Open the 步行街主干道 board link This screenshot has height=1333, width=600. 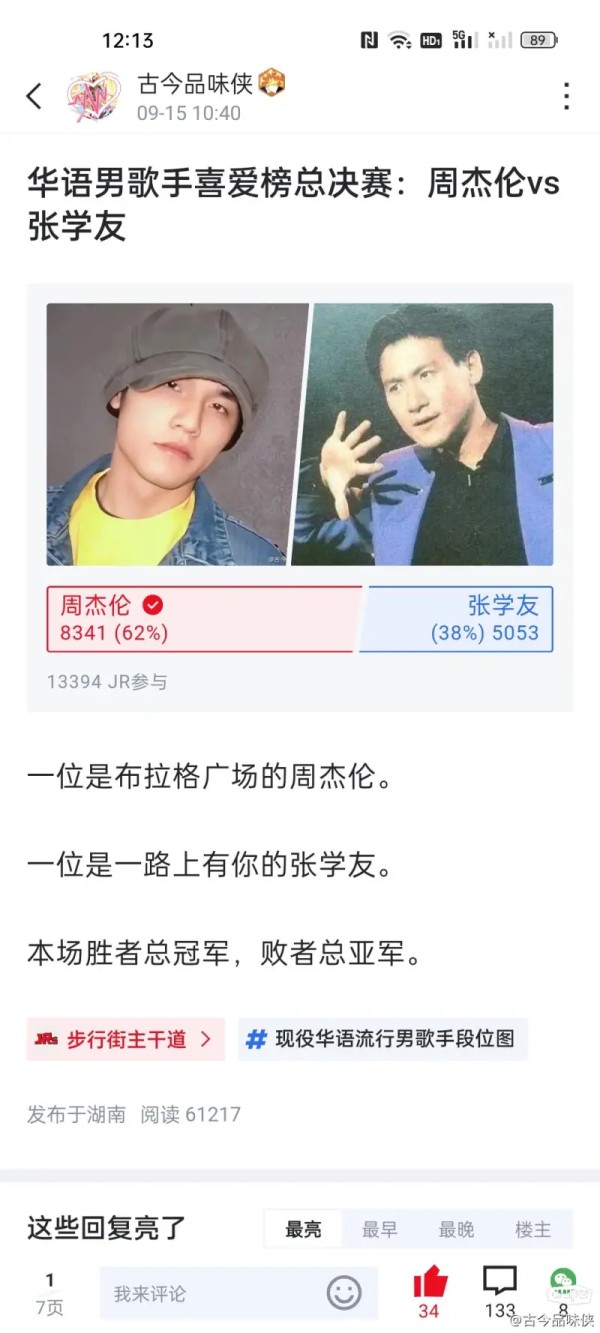[125, 1039]
